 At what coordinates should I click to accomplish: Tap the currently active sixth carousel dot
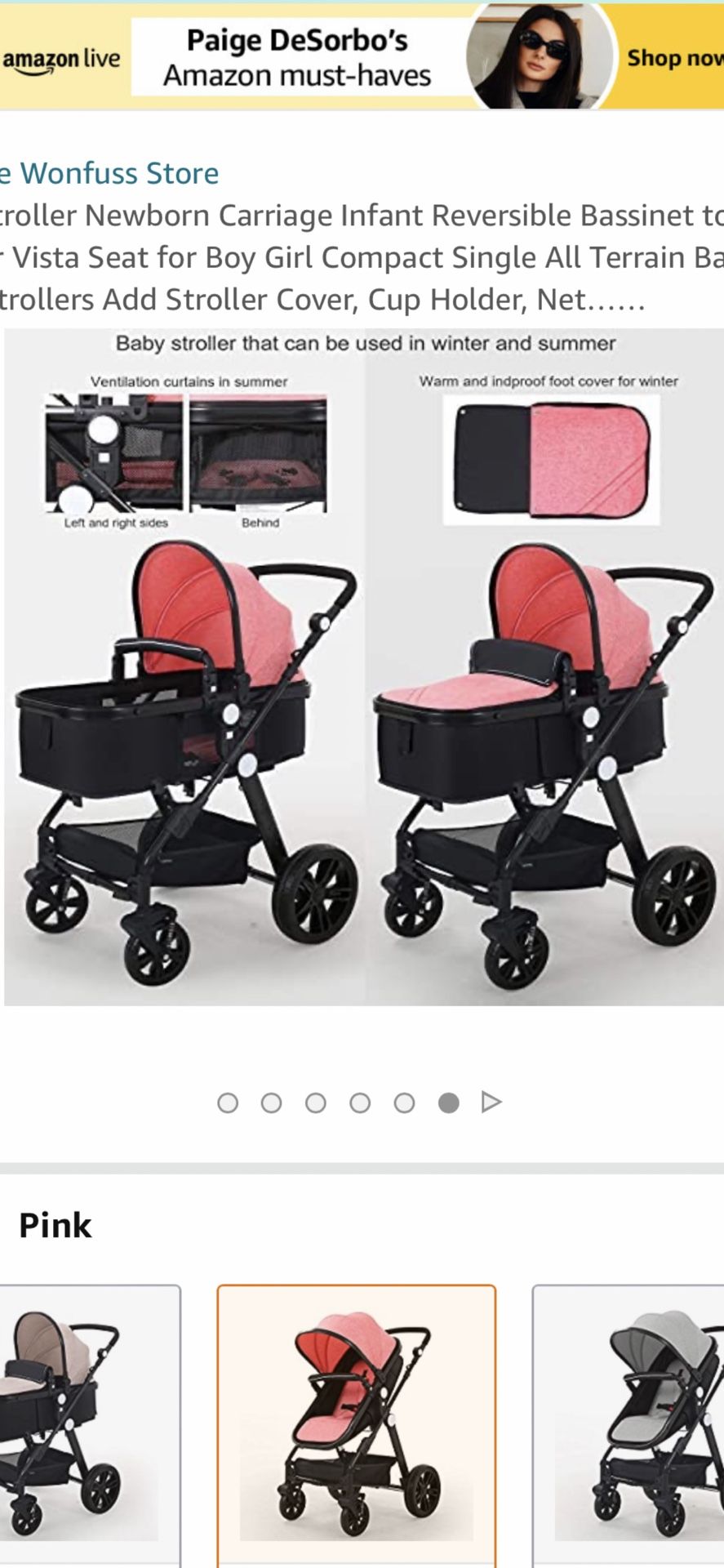tap(446, 1102)
